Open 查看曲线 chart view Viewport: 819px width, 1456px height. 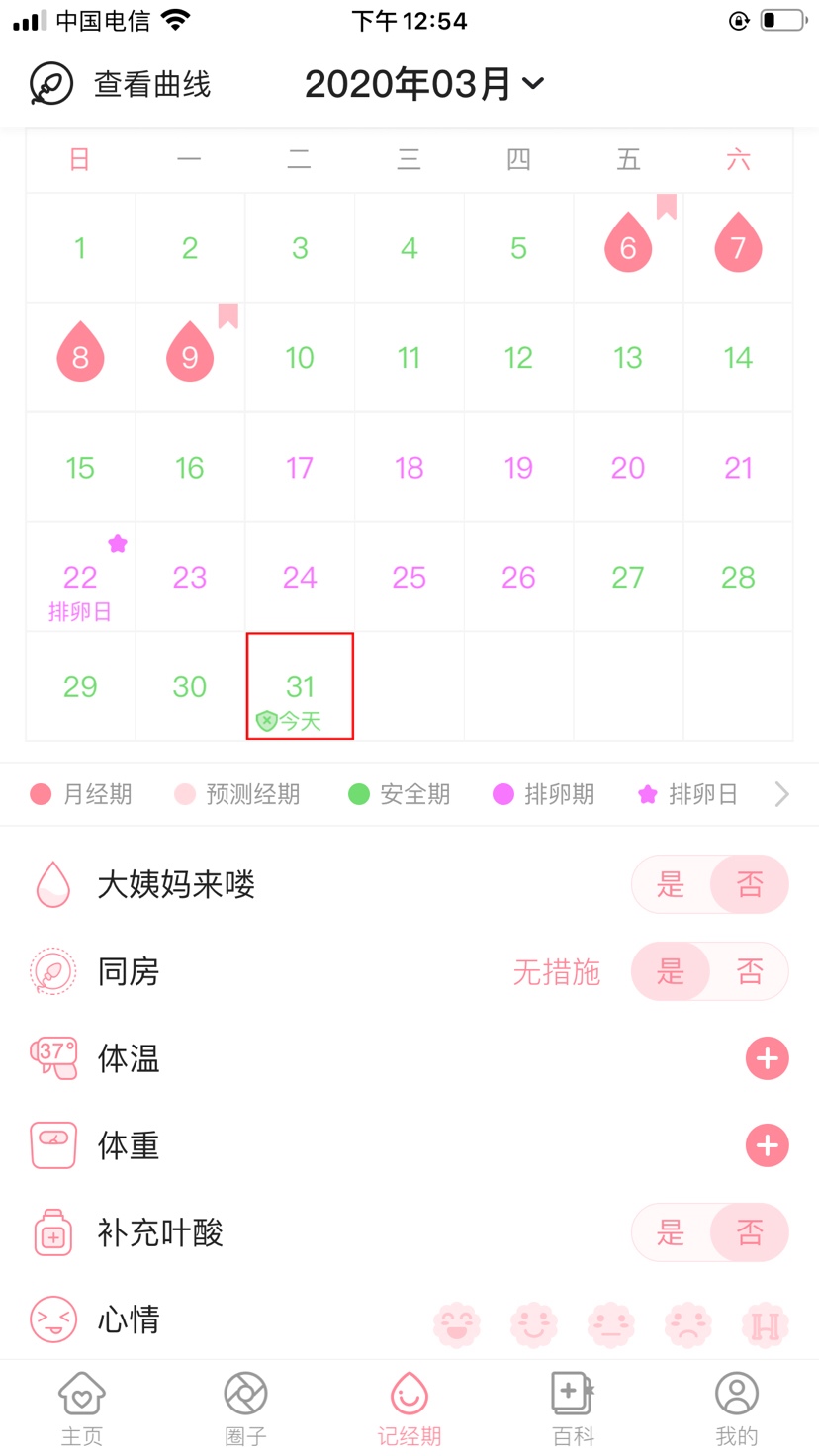pyautogui.click(x=121, y=84)
